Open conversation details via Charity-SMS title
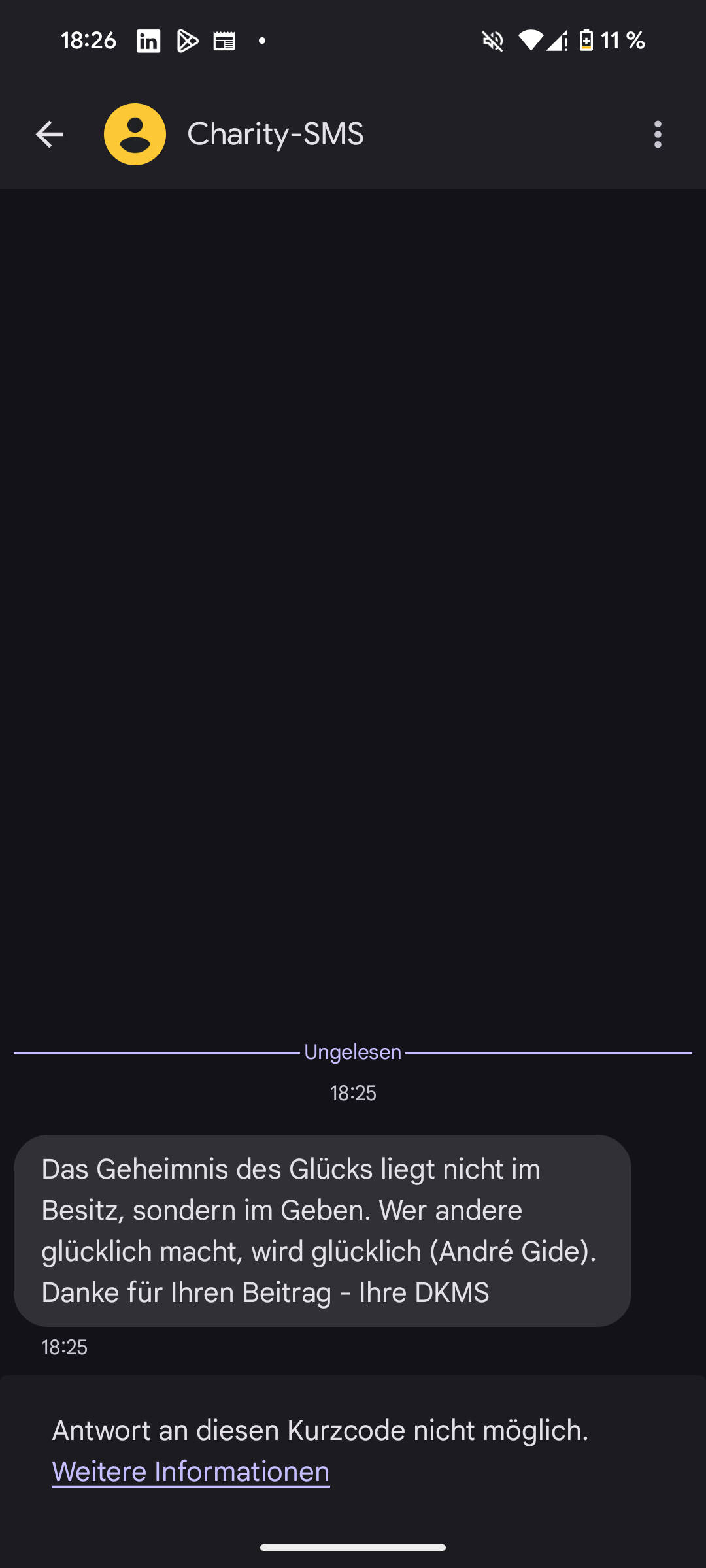The height and width of the screenshot is (1568, 706). click(275, 135)
